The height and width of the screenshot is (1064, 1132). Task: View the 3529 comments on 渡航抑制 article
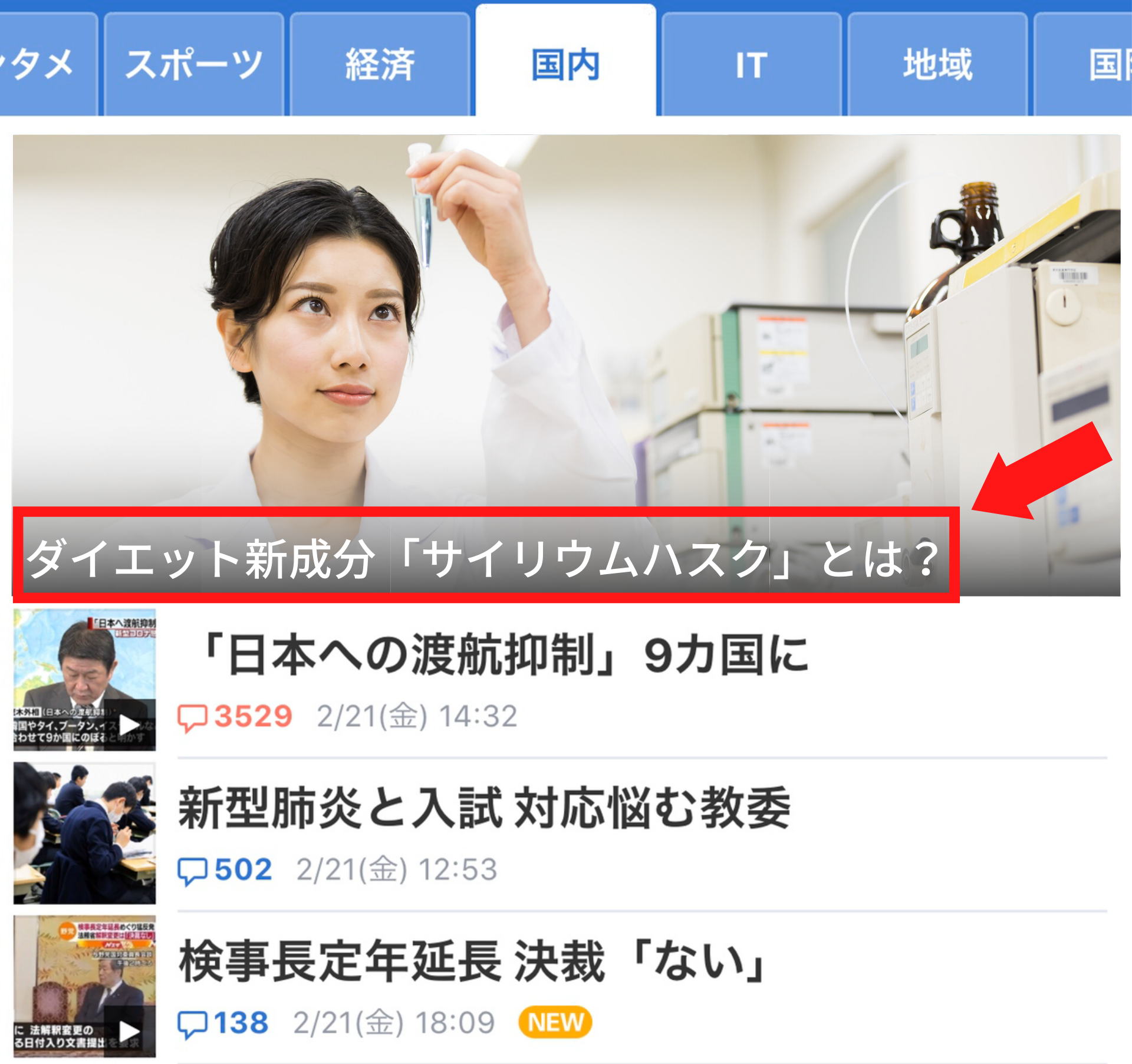point(236,717)
